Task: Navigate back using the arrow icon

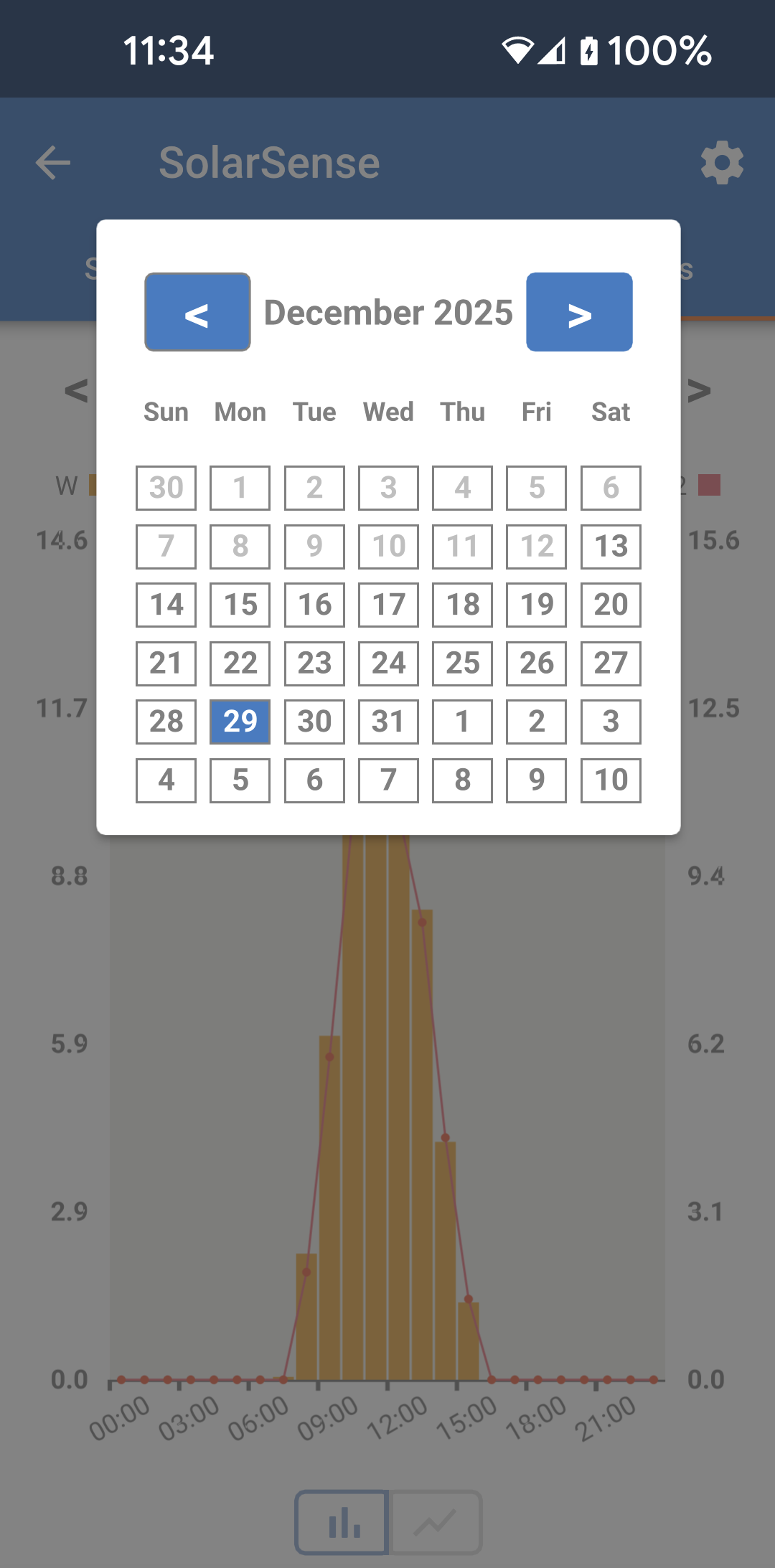Action: point(51,163)
